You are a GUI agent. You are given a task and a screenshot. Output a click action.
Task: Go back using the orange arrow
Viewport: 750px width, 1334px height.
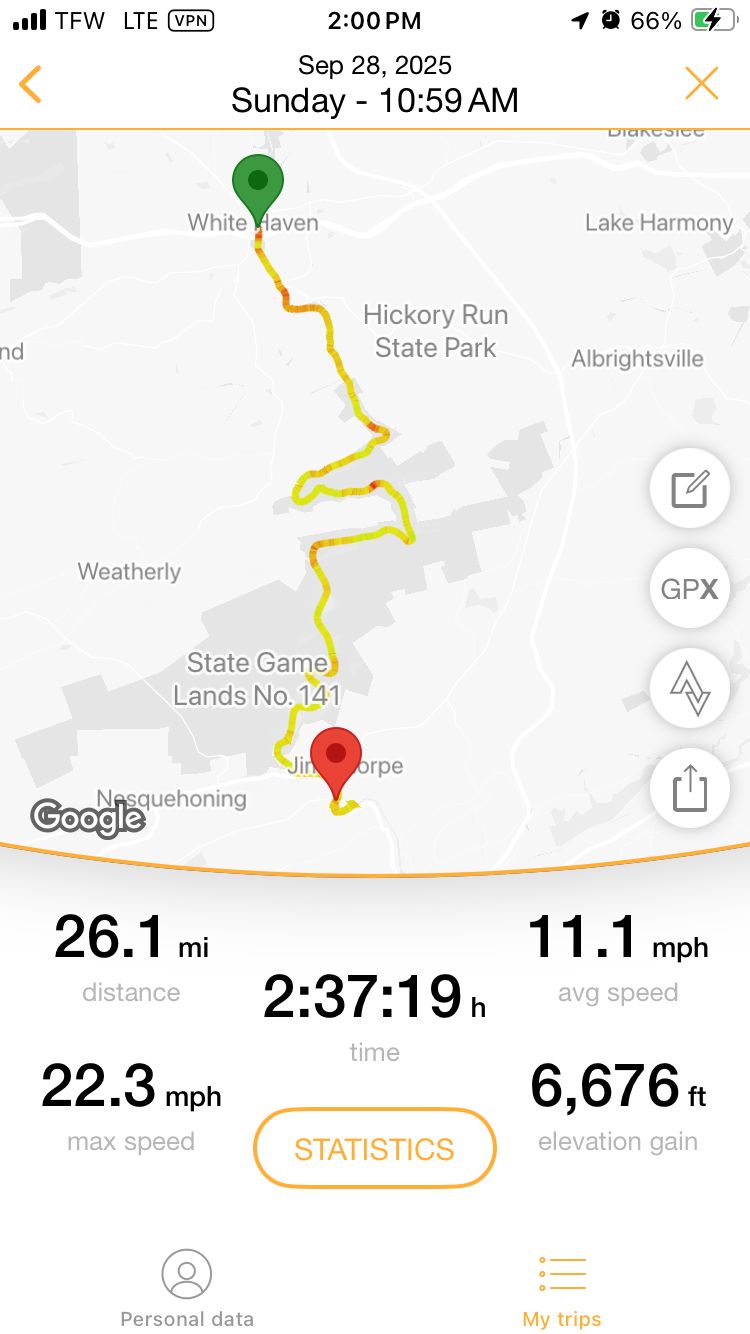[x=31, y=84]
